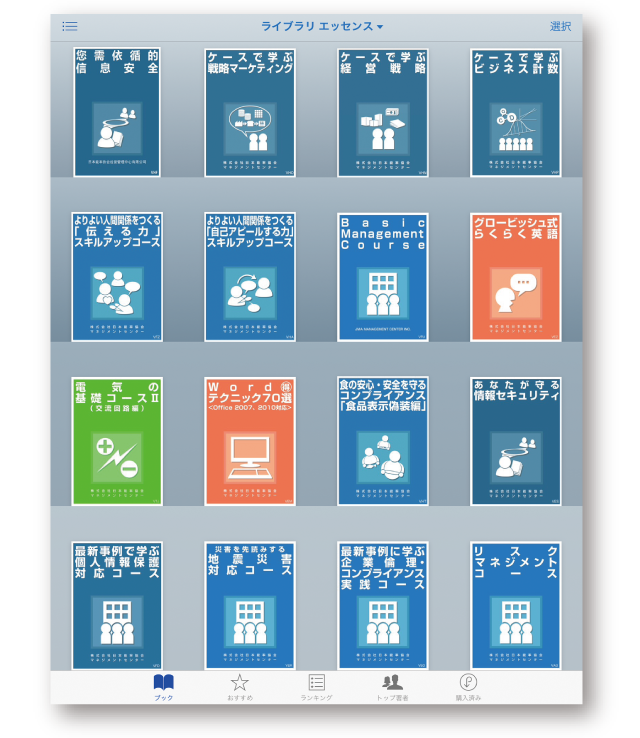Open the Basic Management Course book
This screenshot has width=640, height=738.
tap(382, 277)
